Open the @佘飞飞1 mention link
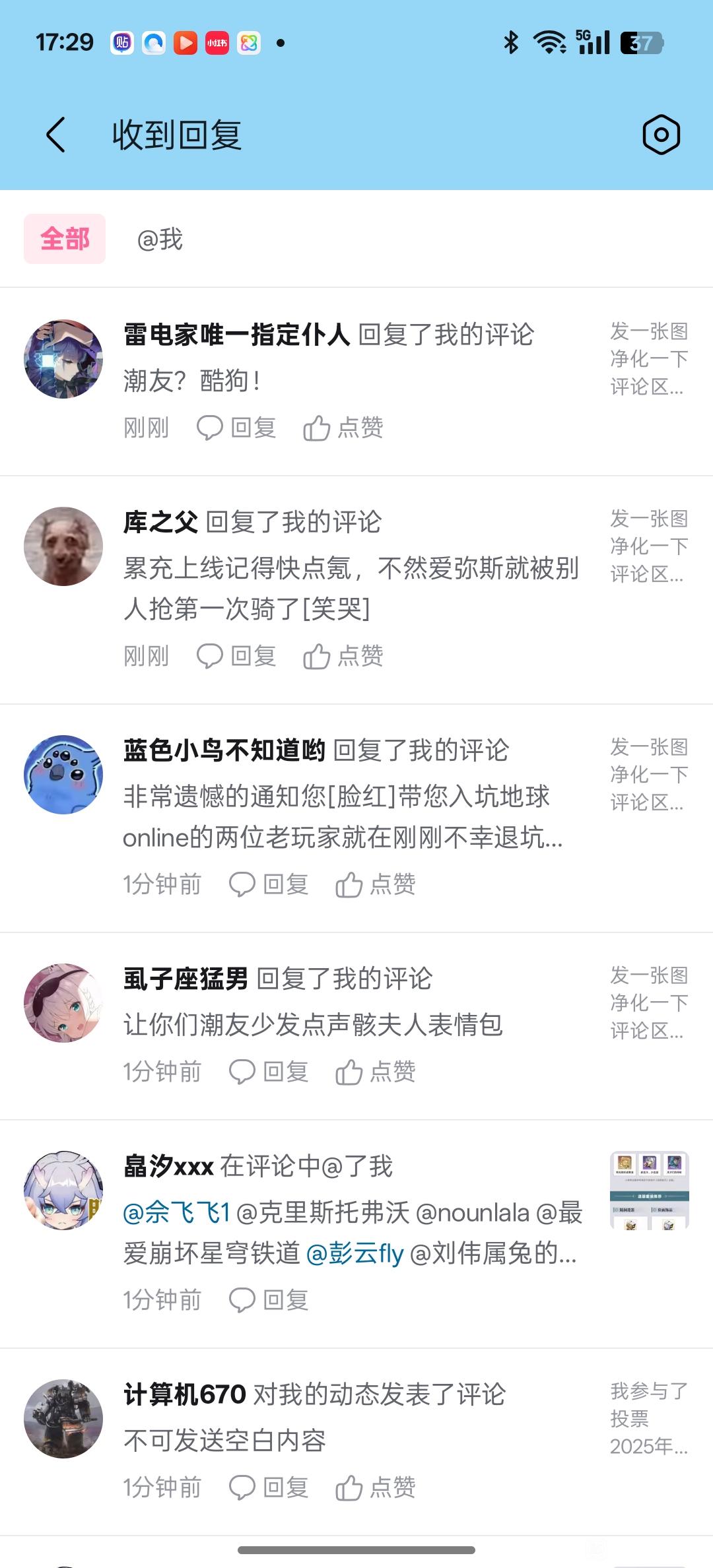The image size is (713, 1568). pyautogui.click(x=176, y=1213)
